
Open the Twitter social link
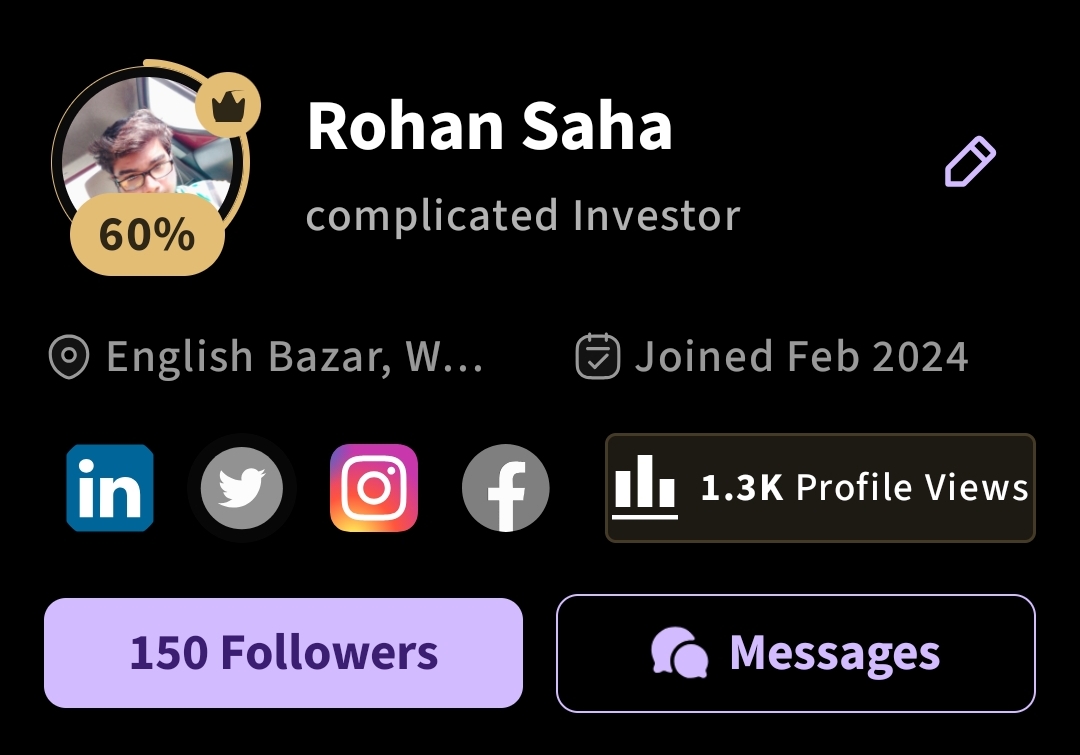pos(242,488)
